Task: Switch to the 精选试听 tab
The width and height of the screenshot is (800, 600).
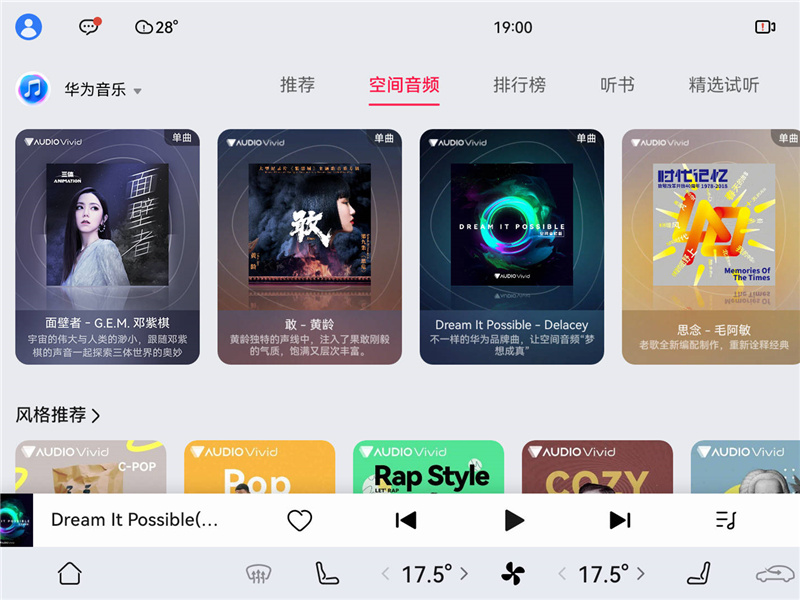Action: click(723, 85)
